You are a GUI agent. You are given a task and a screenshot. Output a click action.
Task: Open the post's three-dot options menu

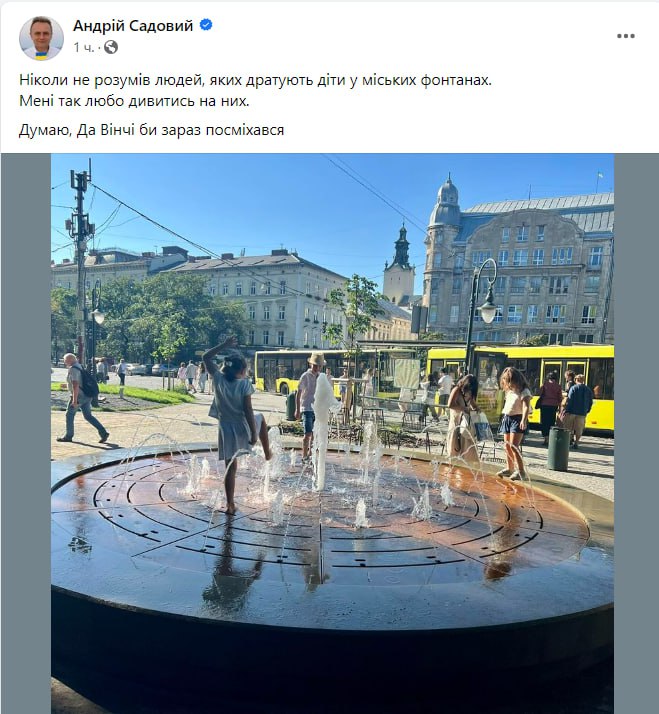point(625,36)
